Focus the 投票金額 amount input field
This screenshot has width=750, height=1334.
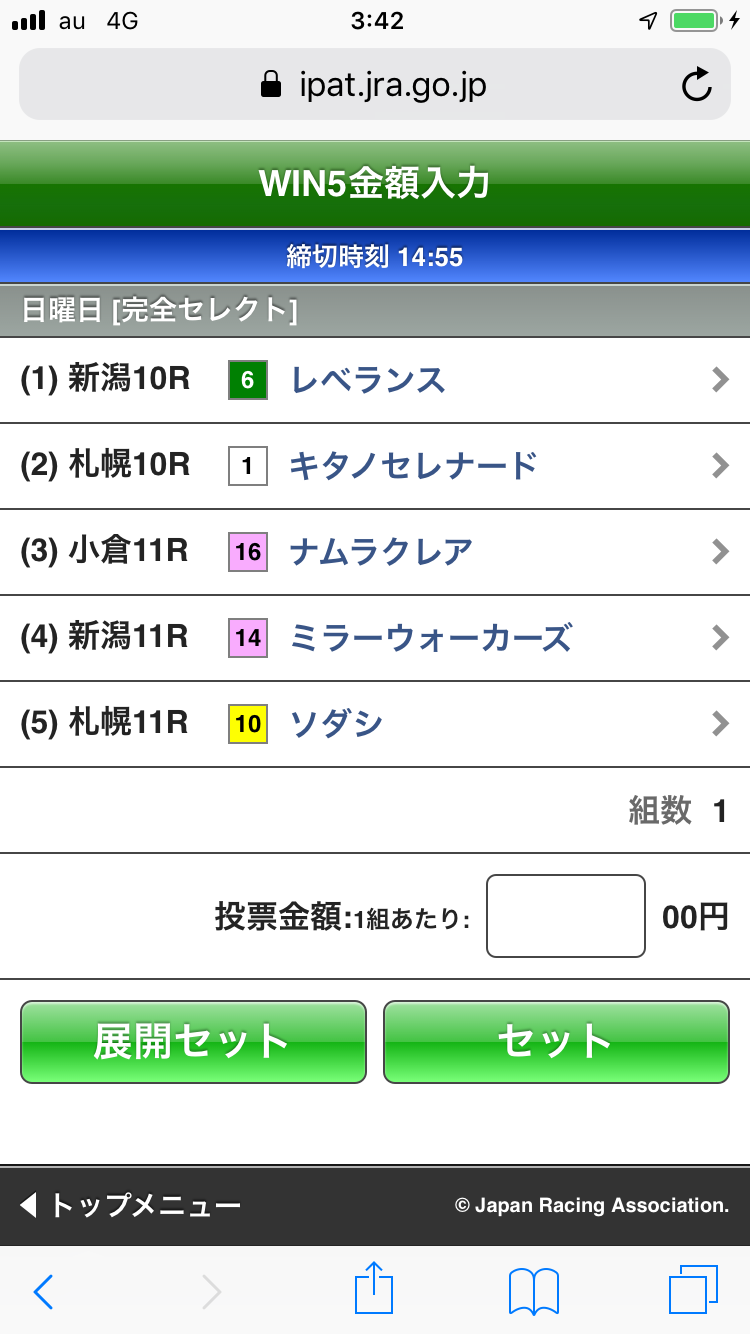(565, 916)
